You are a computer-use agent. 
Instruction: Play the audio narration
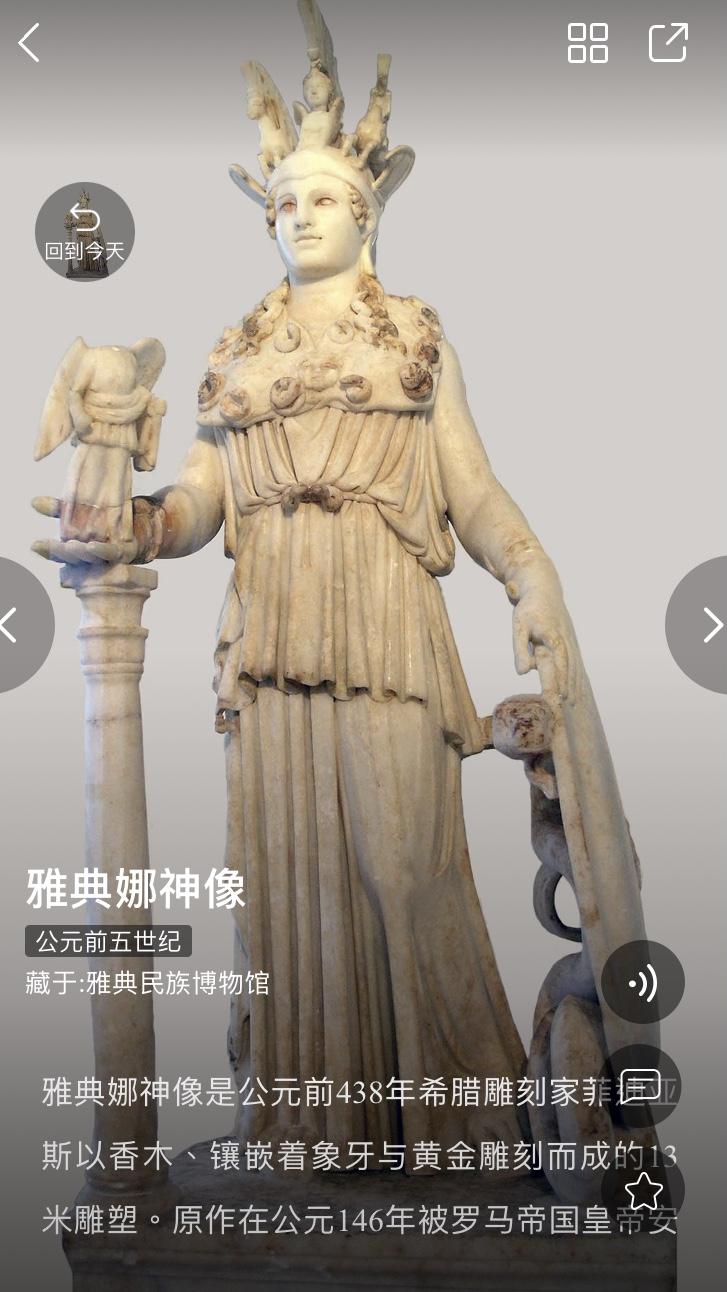(643, 983)
